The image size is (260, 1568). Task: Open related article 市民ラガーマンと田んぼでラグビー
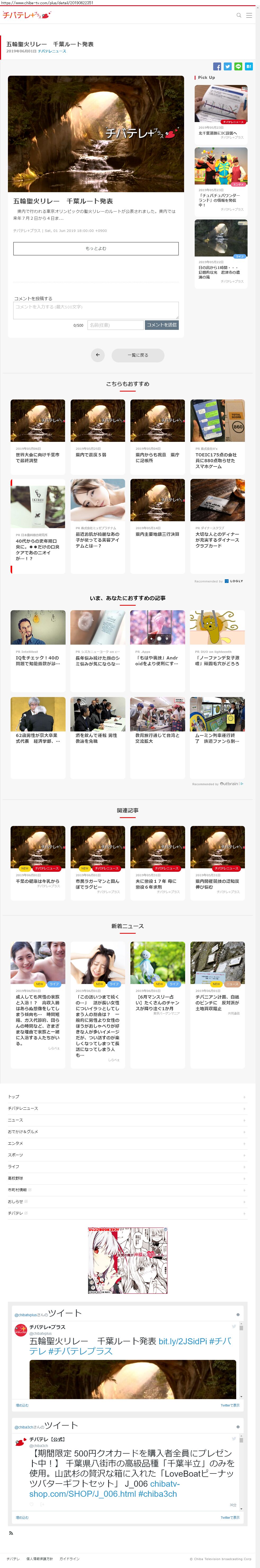tap(97, 884)
